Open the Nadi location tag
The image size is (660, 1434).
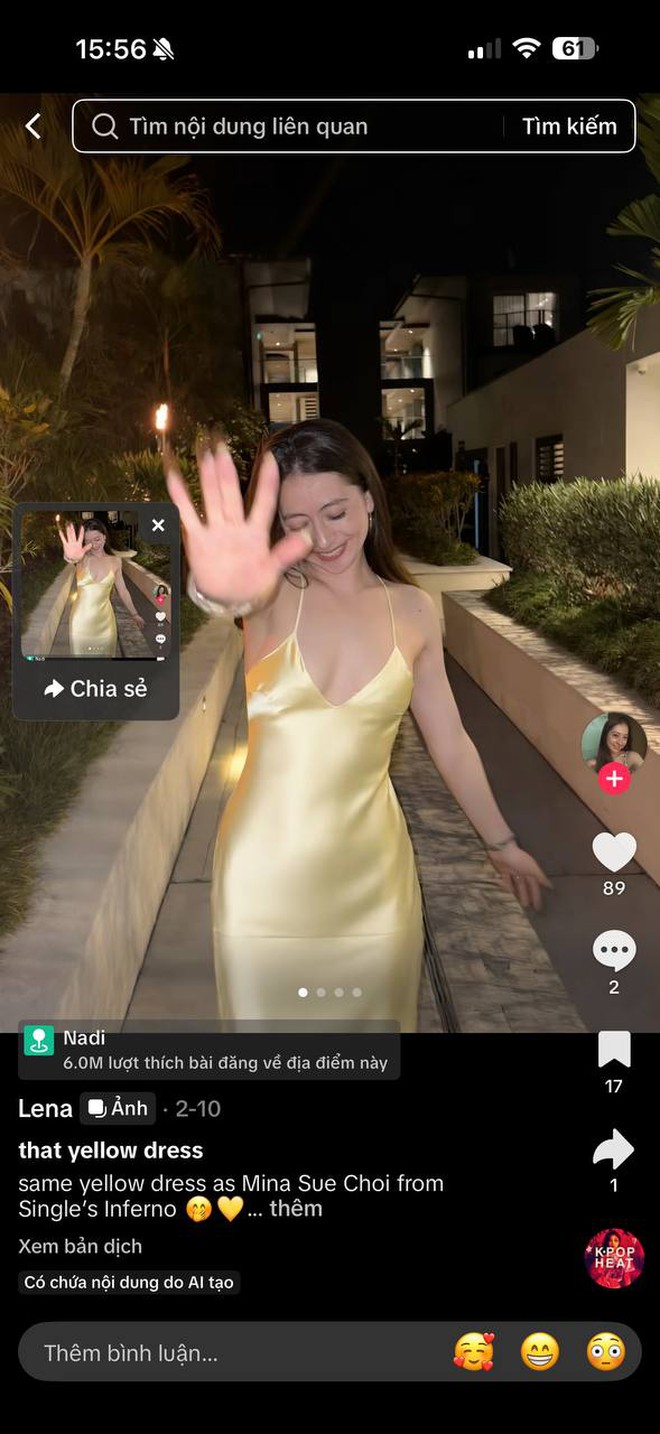coord(84,1038)
